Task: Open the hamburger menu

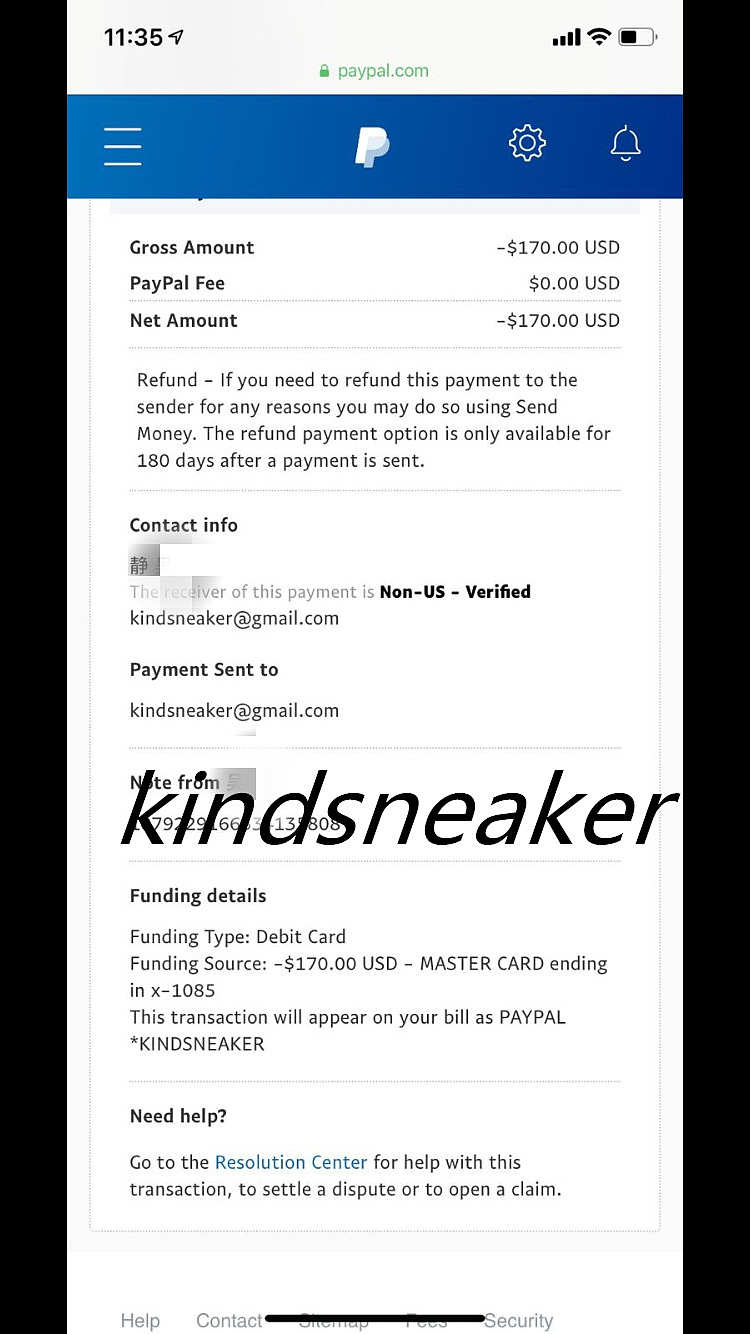Action: (x=123, y=145)
